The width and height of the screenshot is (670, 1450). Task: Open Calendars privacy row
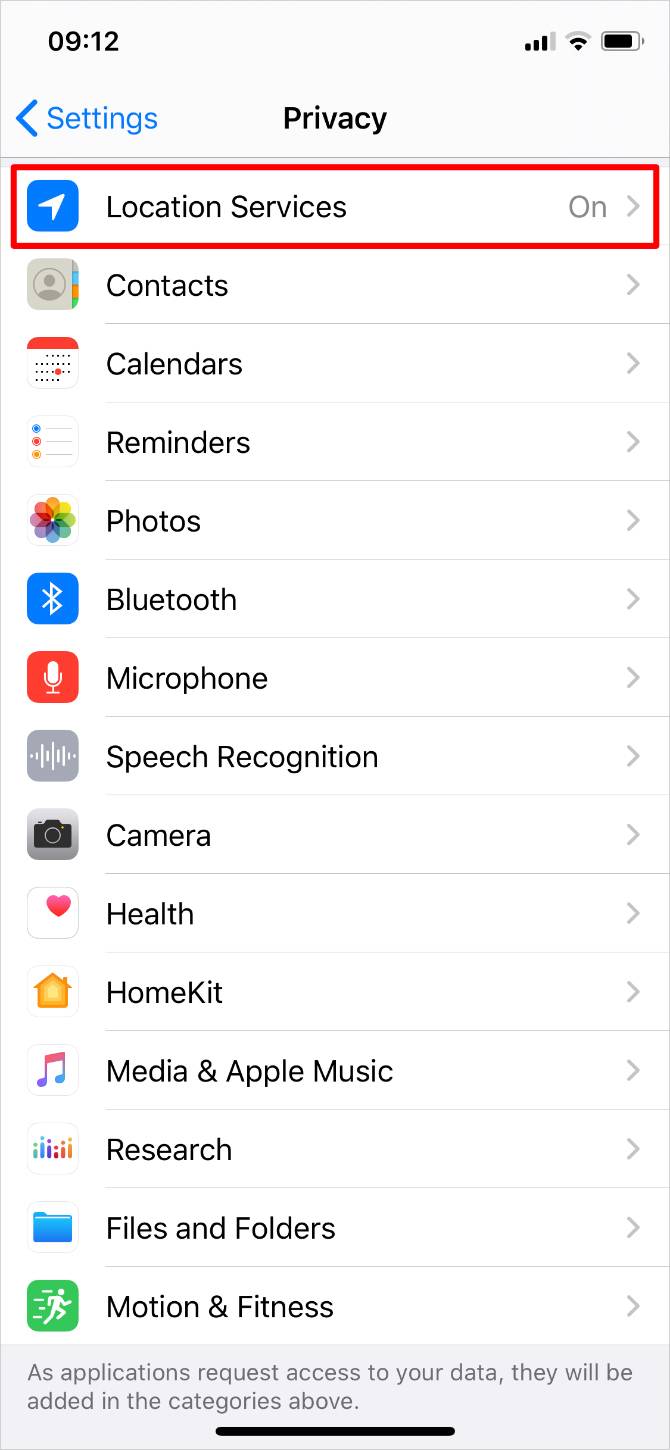[x=334, y=364]
